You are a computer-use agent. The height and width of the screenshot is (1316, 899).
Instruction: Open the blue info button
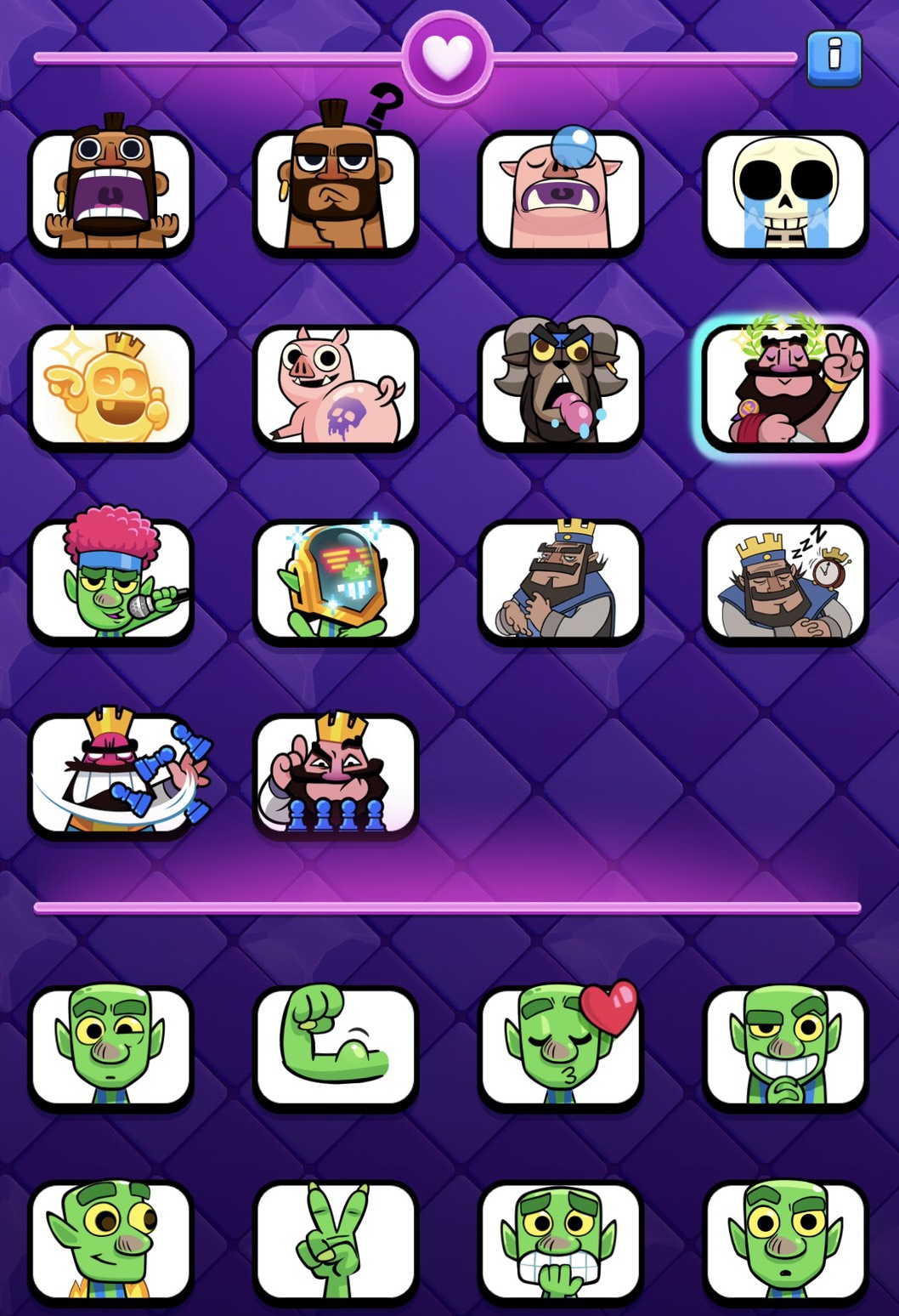coord(834,58)
